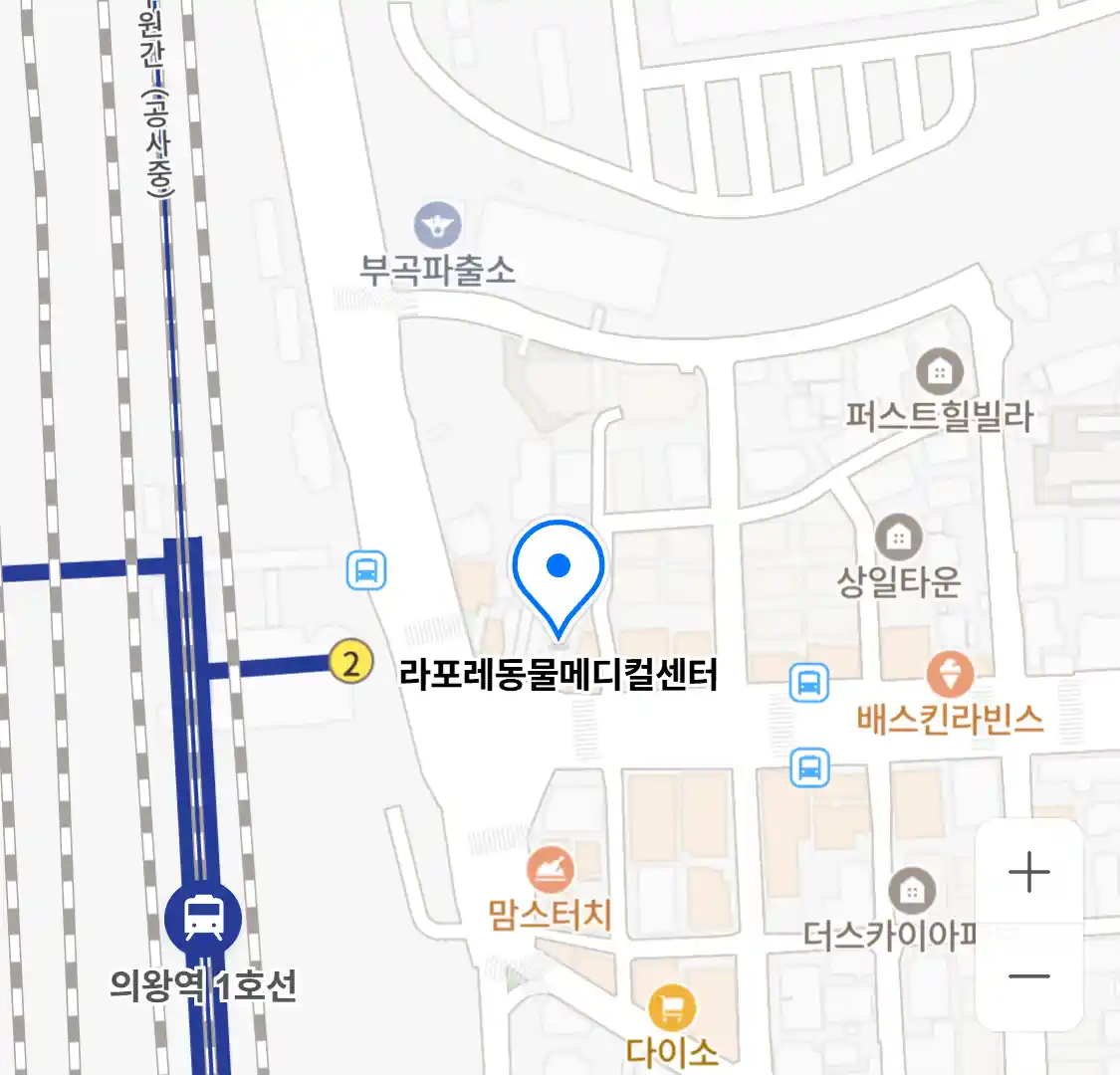Select the 부곡파출소 police station marker
Screen dimensions: 1120x1075
coord(438,226)
